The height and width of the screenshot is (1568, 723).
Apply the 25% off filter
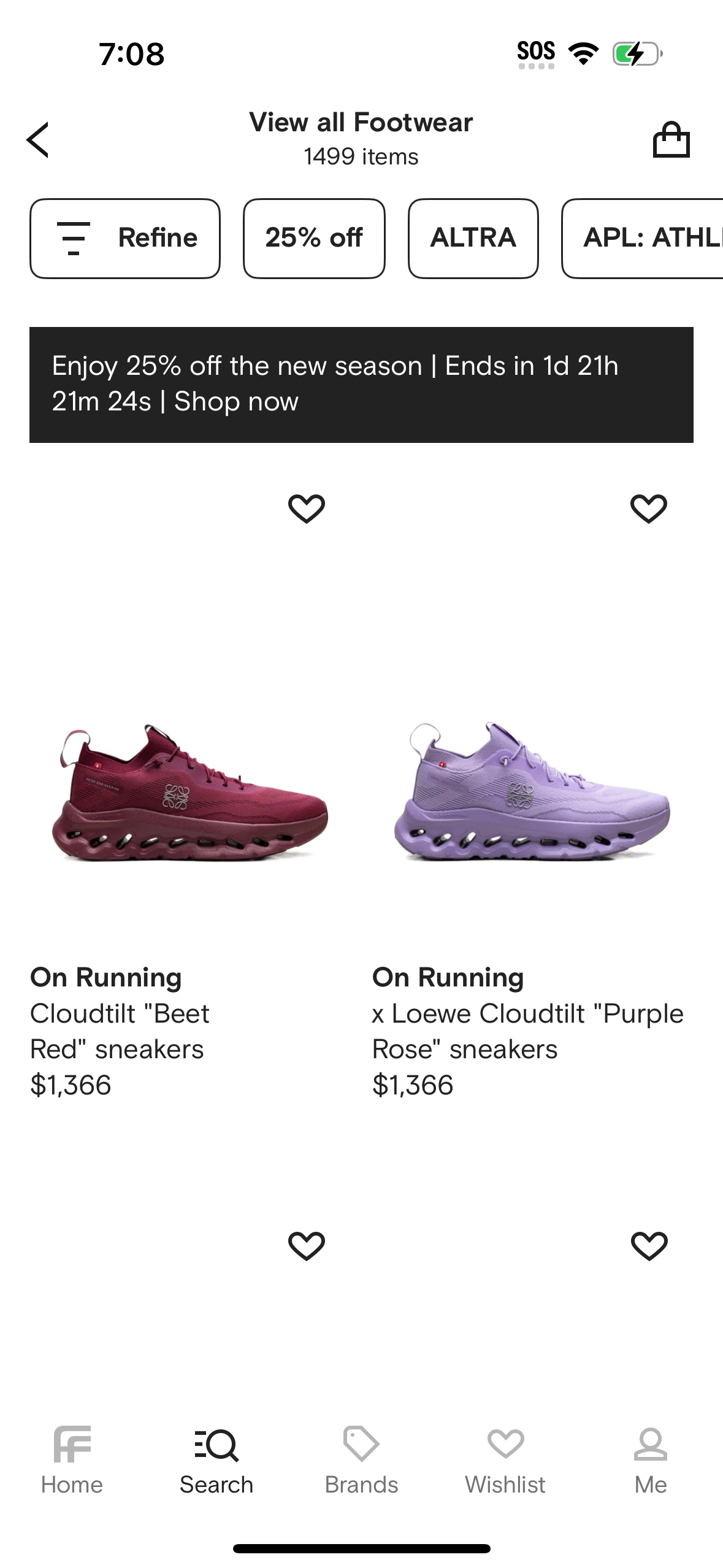coord(314,238)
